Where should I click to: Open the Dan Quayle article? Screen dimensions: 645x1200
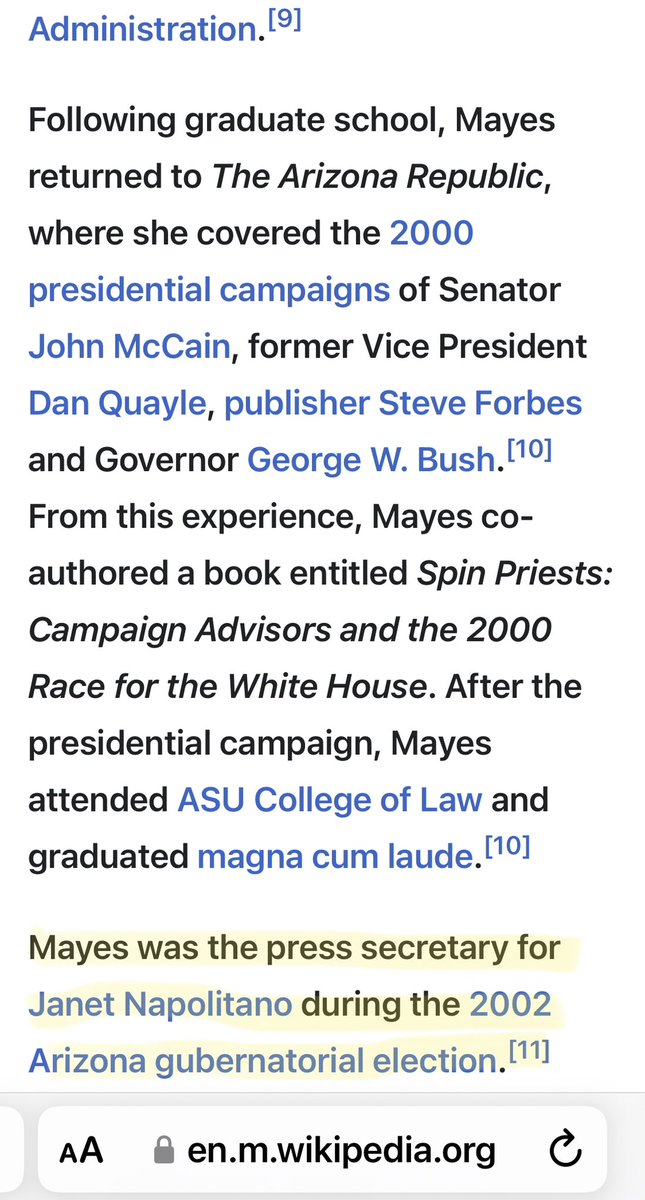click(117, 403)
